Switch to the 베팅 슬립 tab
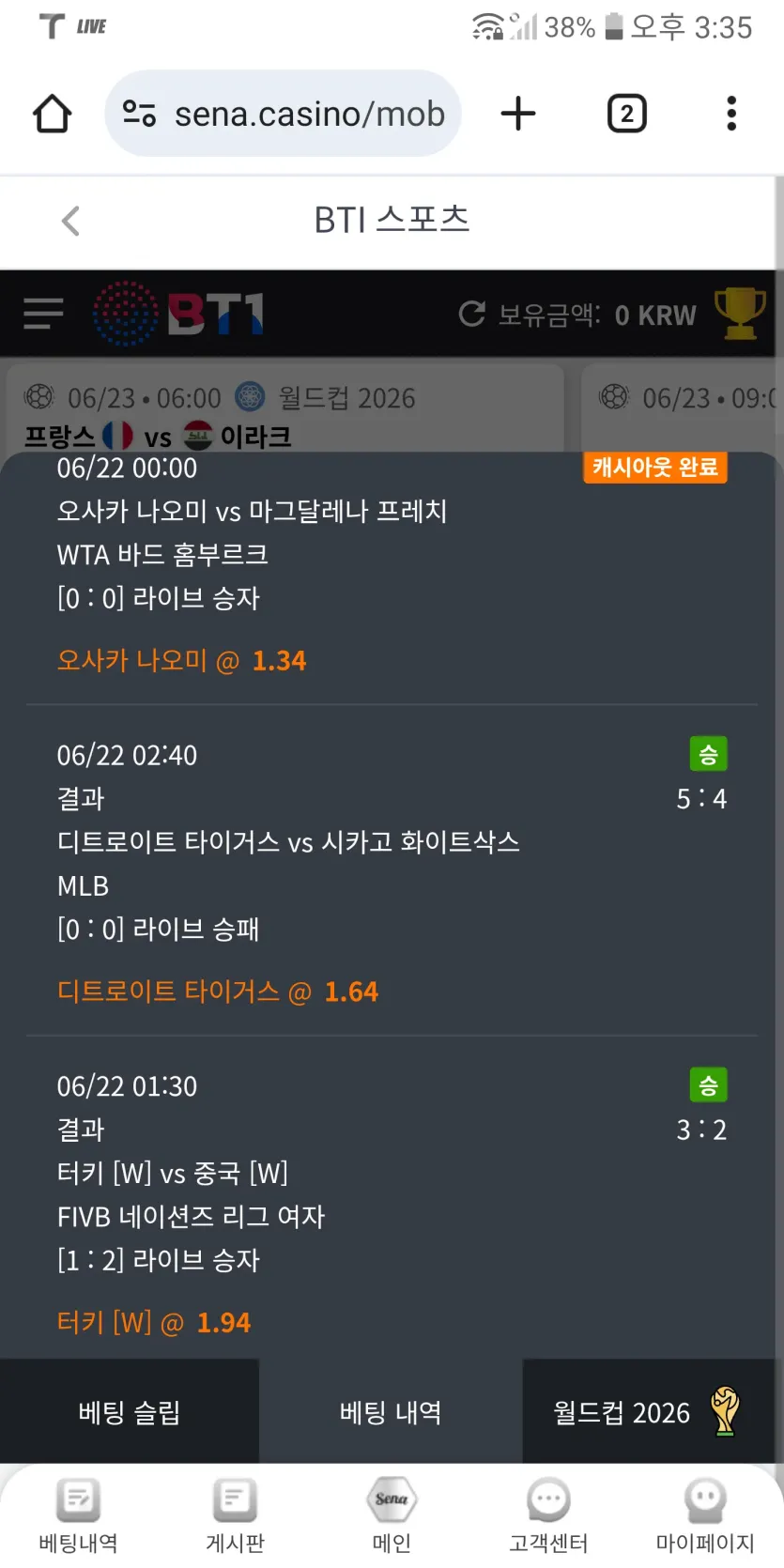 coord(130,1412)
